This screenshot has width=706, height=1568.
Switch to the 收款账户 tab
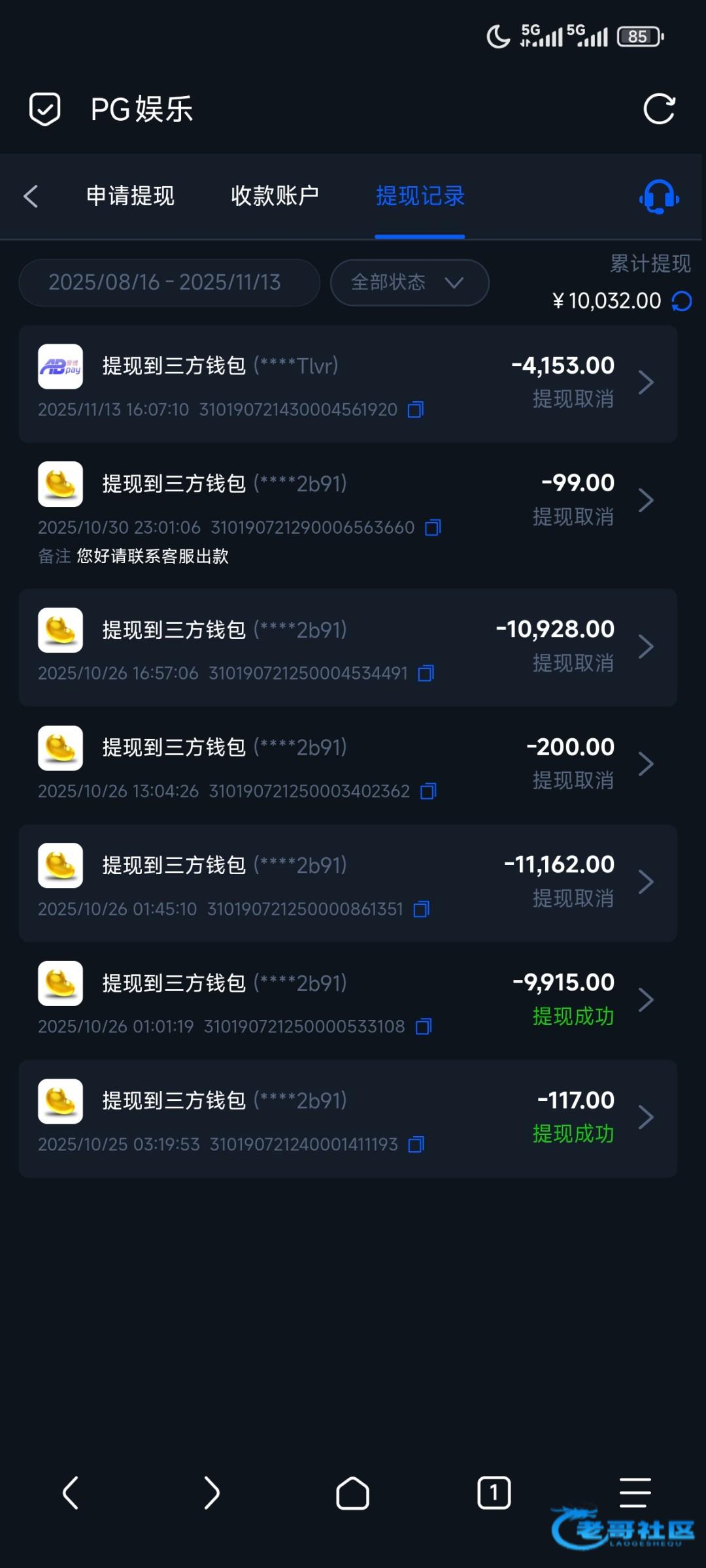click(x=275, y=196)
